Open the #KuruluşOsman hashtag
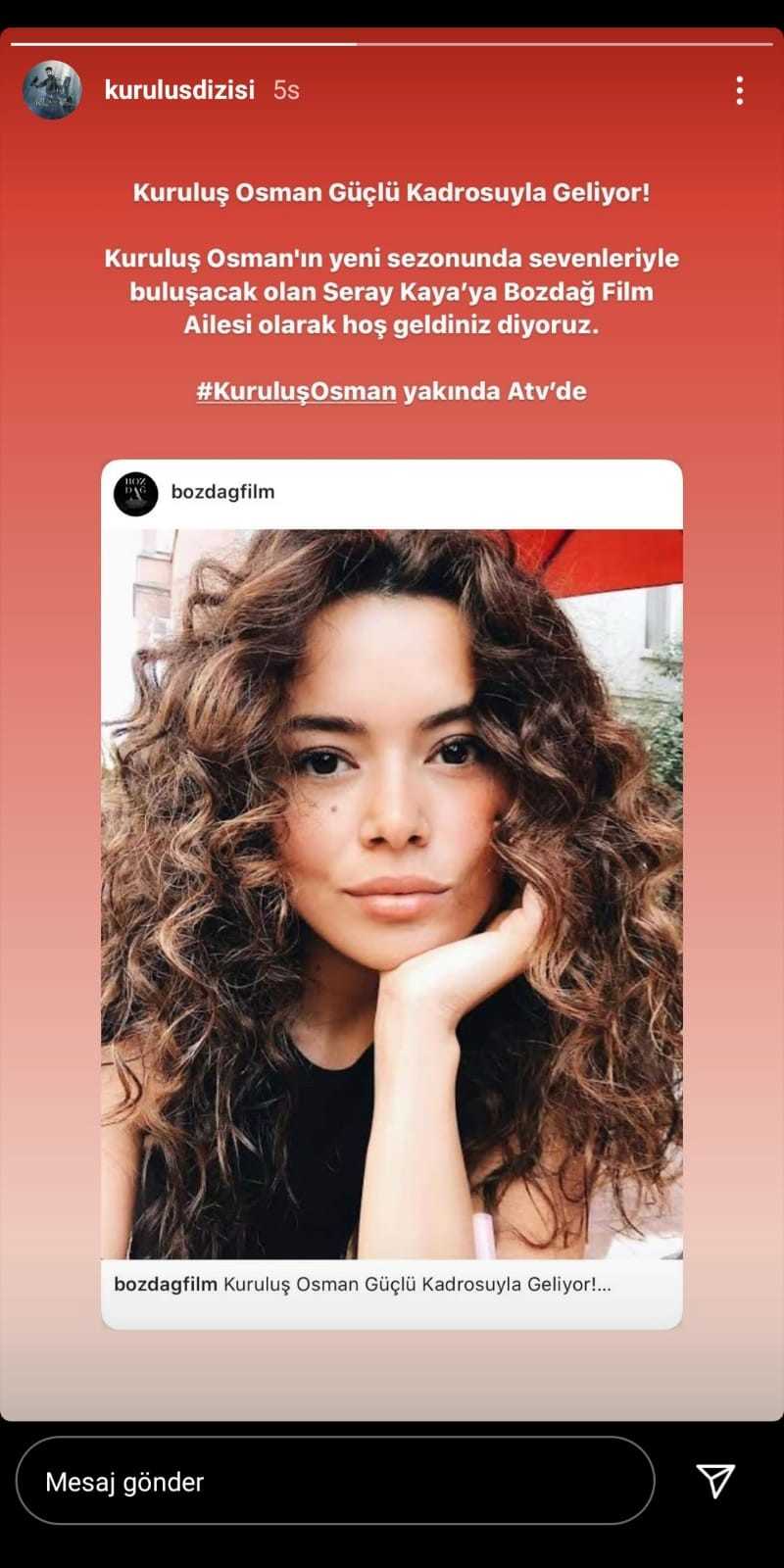Screen dimensions: 784x1568 296,391
